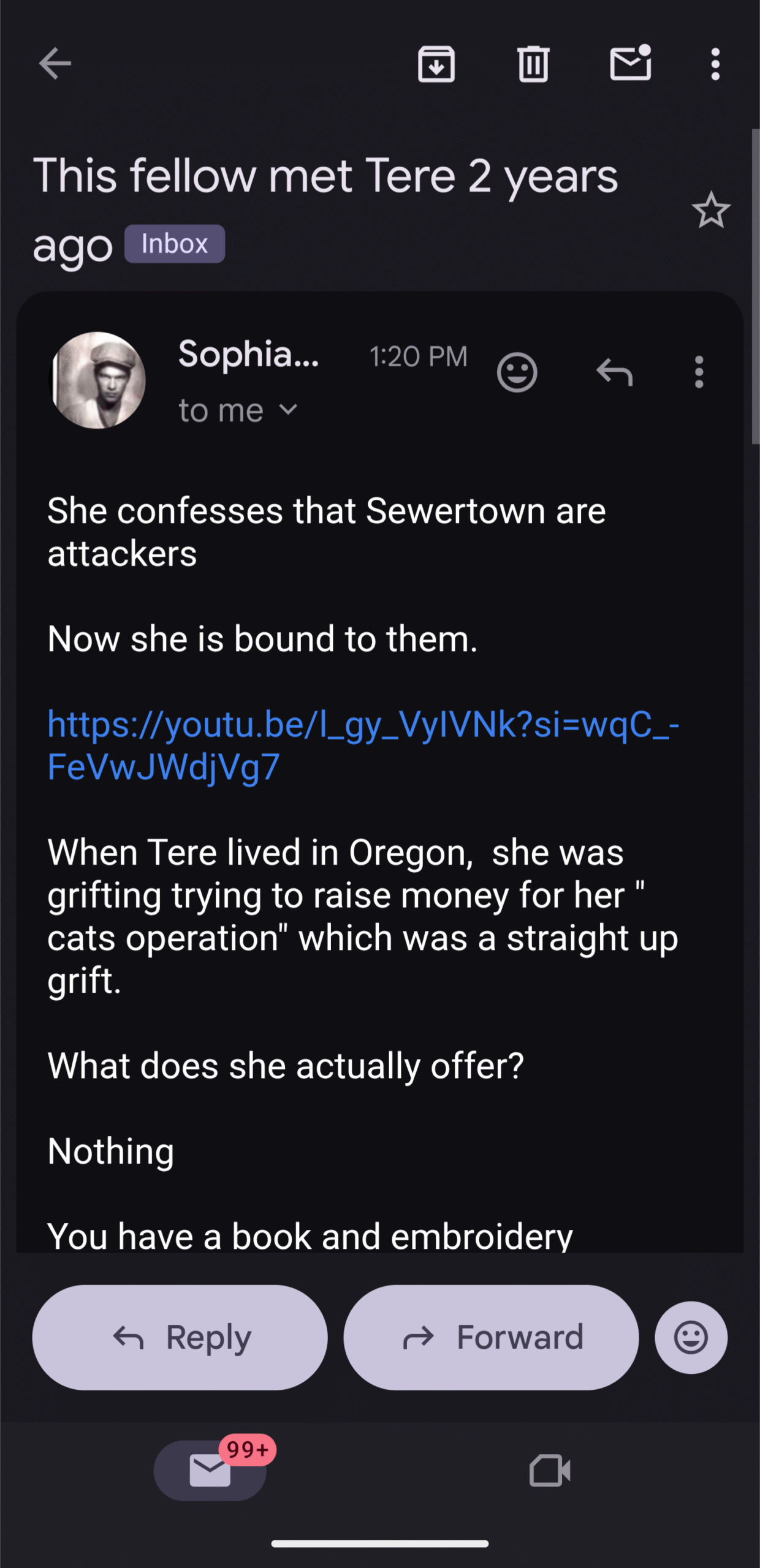Open the Inbox label chip
The width and height of the screenshot is (760, 1568).
click(175, 244)
